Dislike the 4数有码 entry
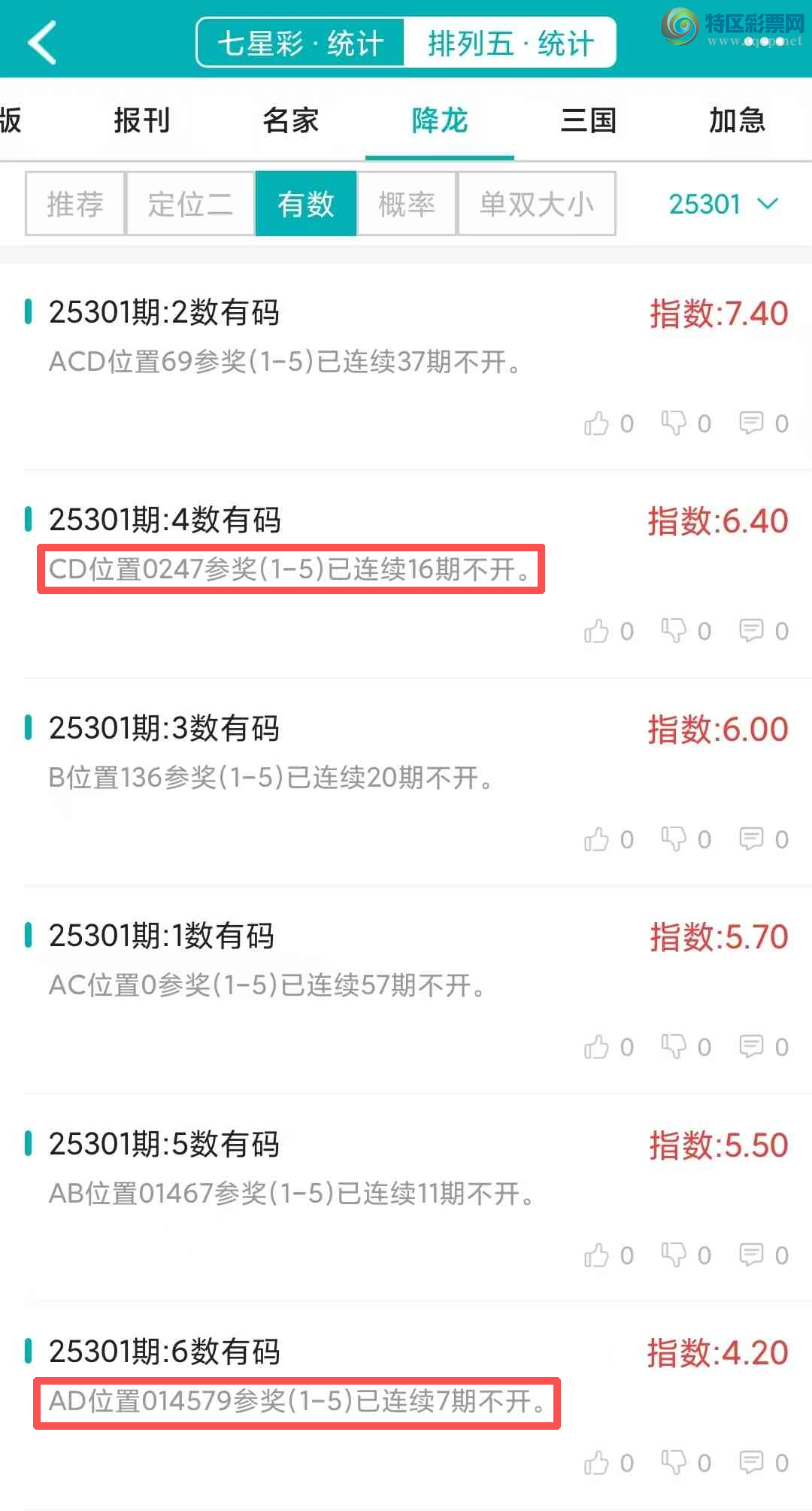The height and width of the screenshot is (1511, 812). coord(674,630)
